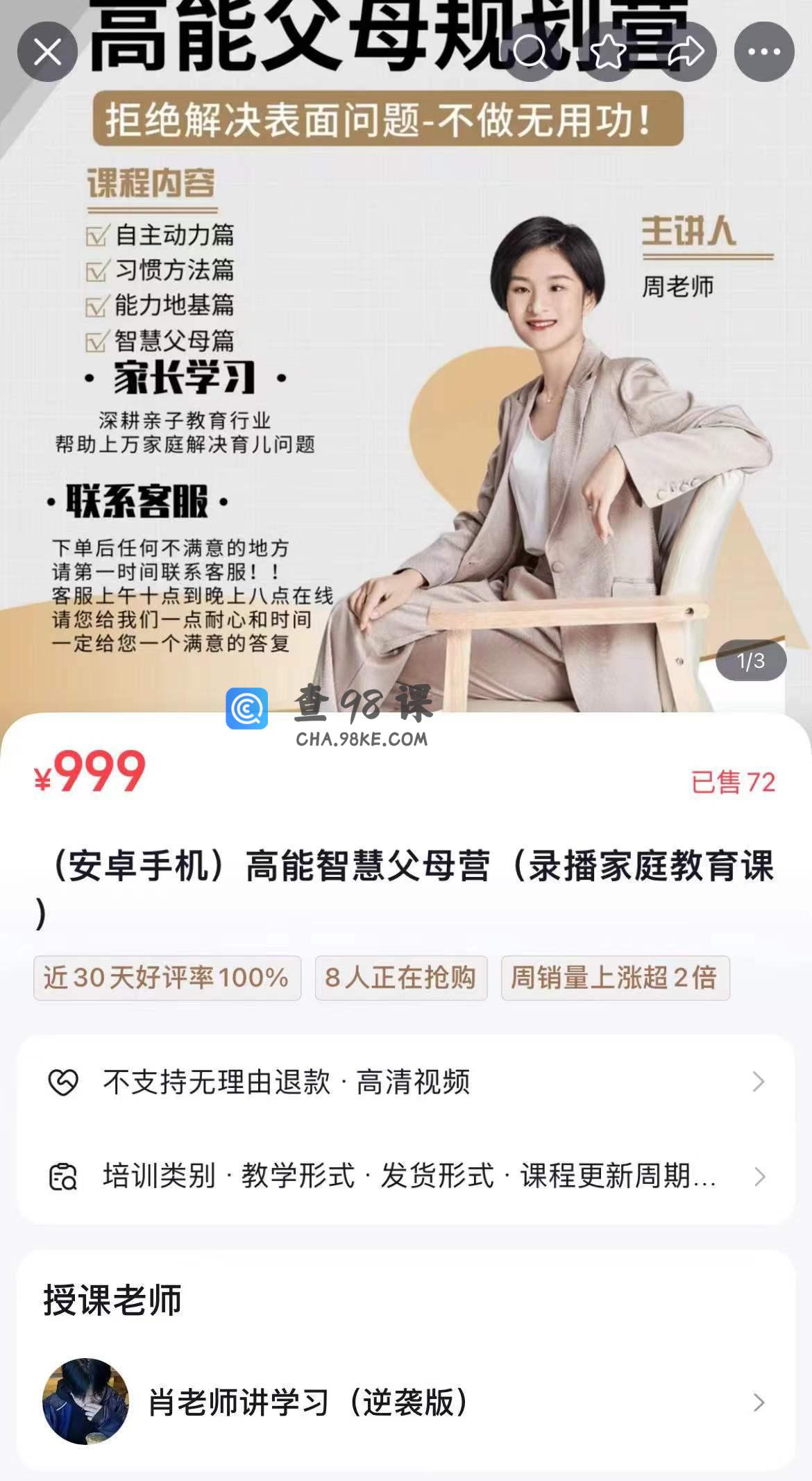Add this course to favorites
Viewport: 812px width, 1481px height.
pyautogui.click(x=609, y=52)
